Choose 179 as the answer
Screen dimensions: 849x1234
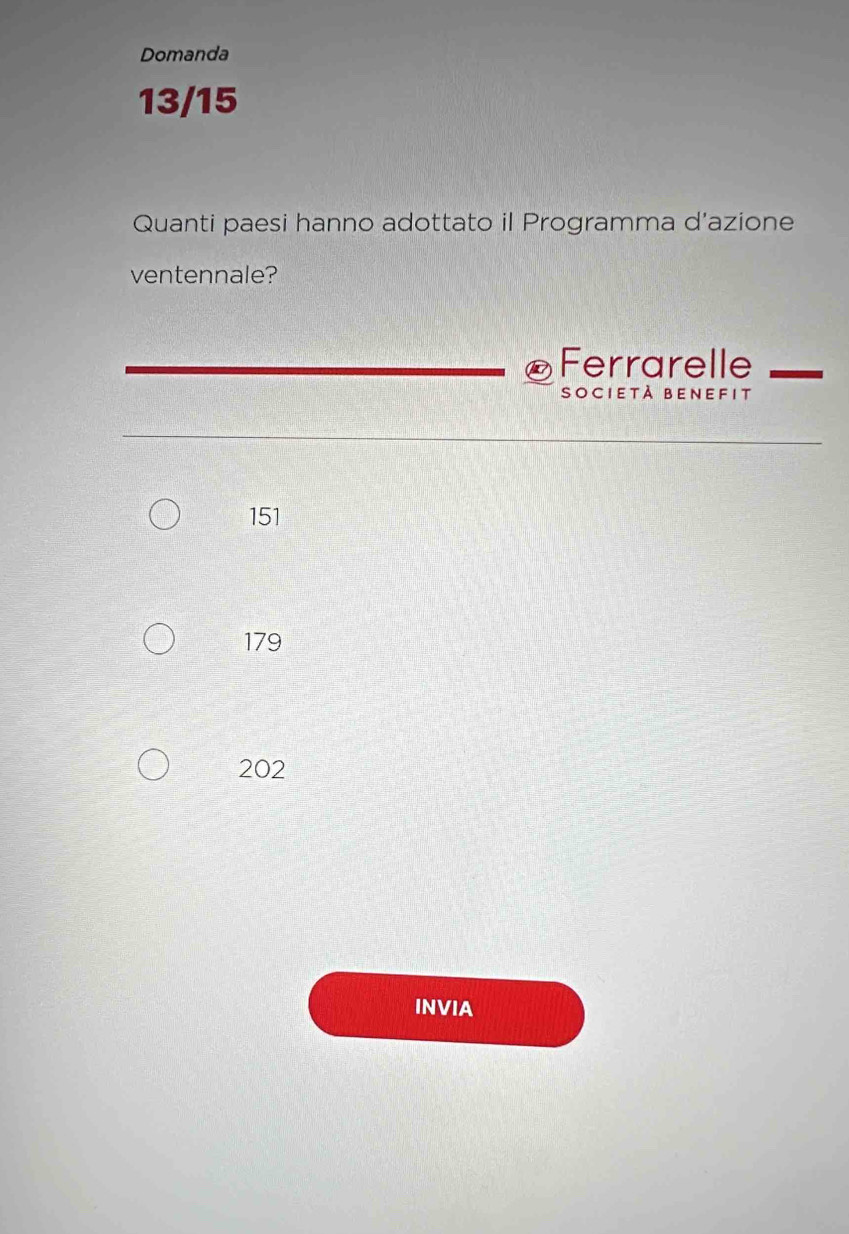159,641
